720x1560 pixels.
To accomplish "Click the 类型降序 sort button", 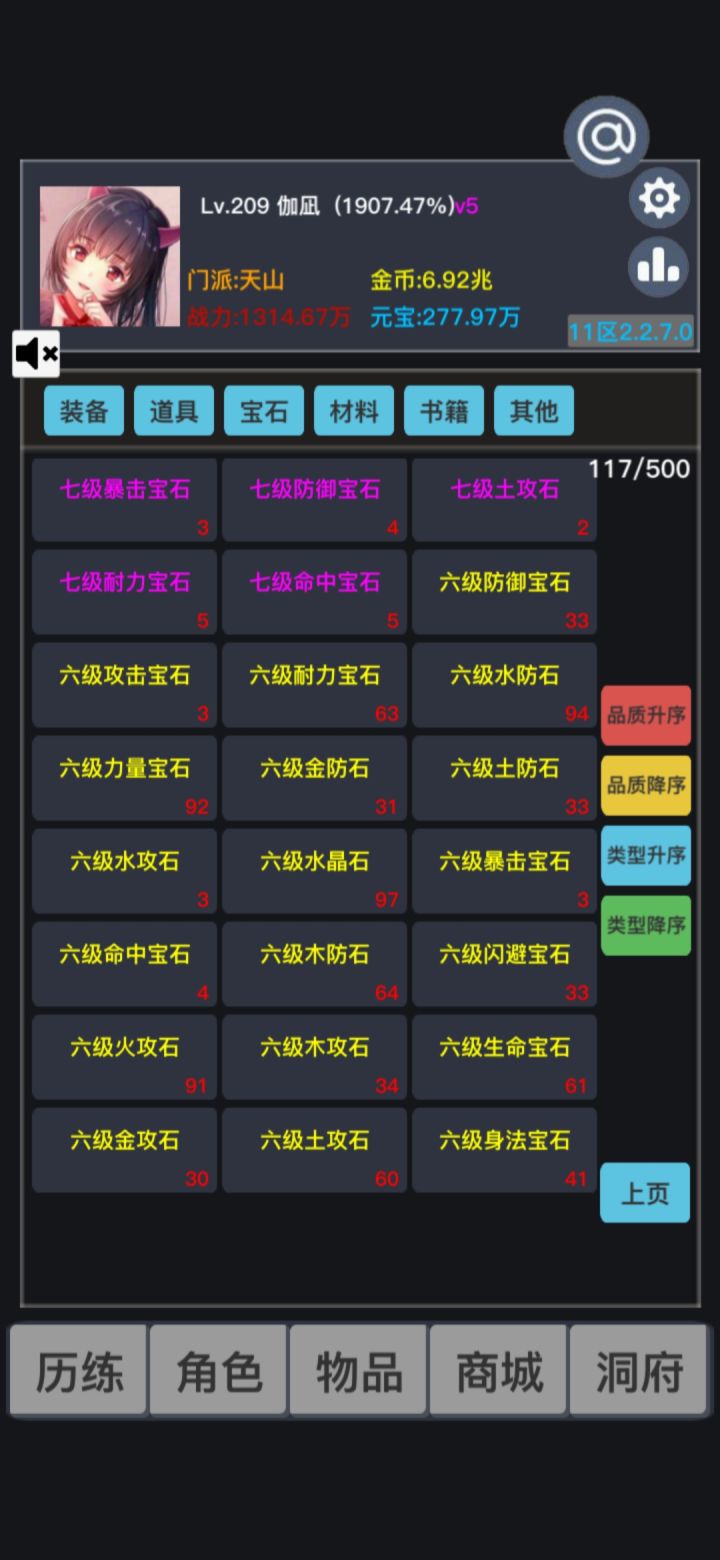I will point(645,925).
